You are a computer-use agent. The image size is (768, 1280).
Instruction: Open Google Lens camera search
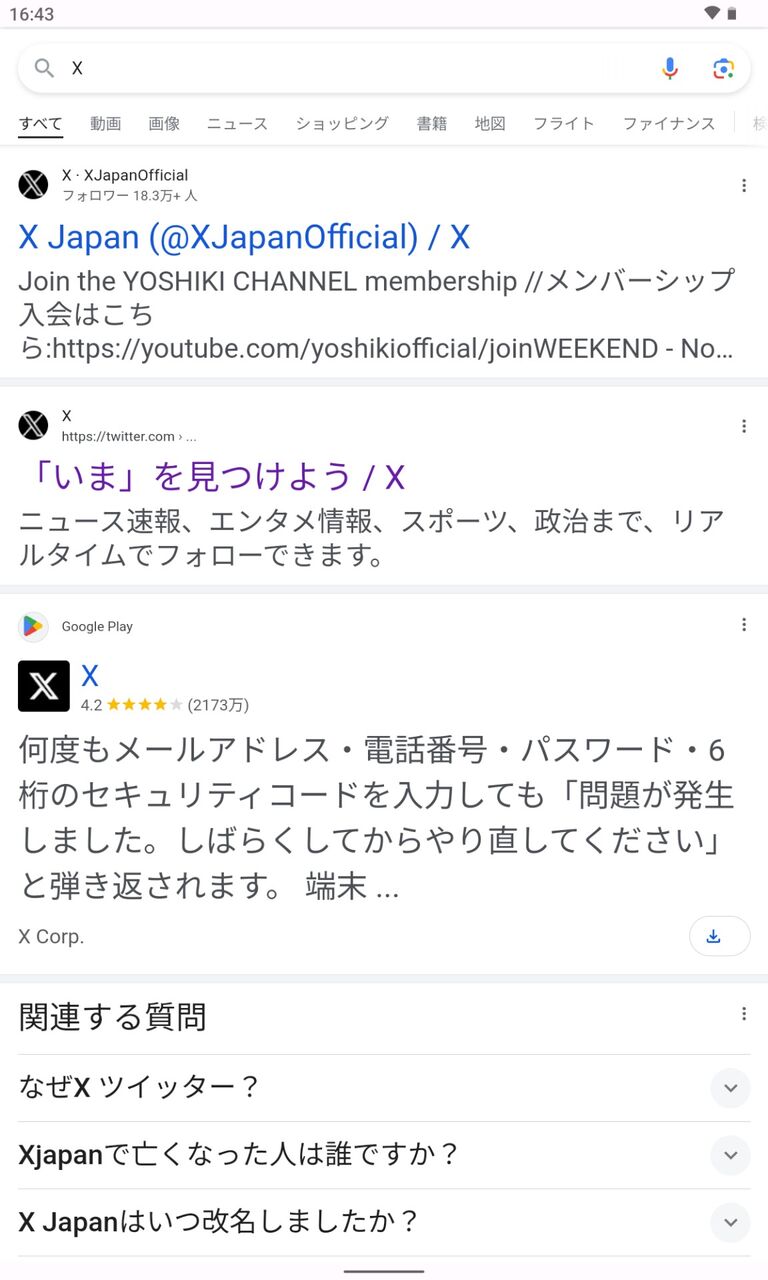(x=724, y=68)
